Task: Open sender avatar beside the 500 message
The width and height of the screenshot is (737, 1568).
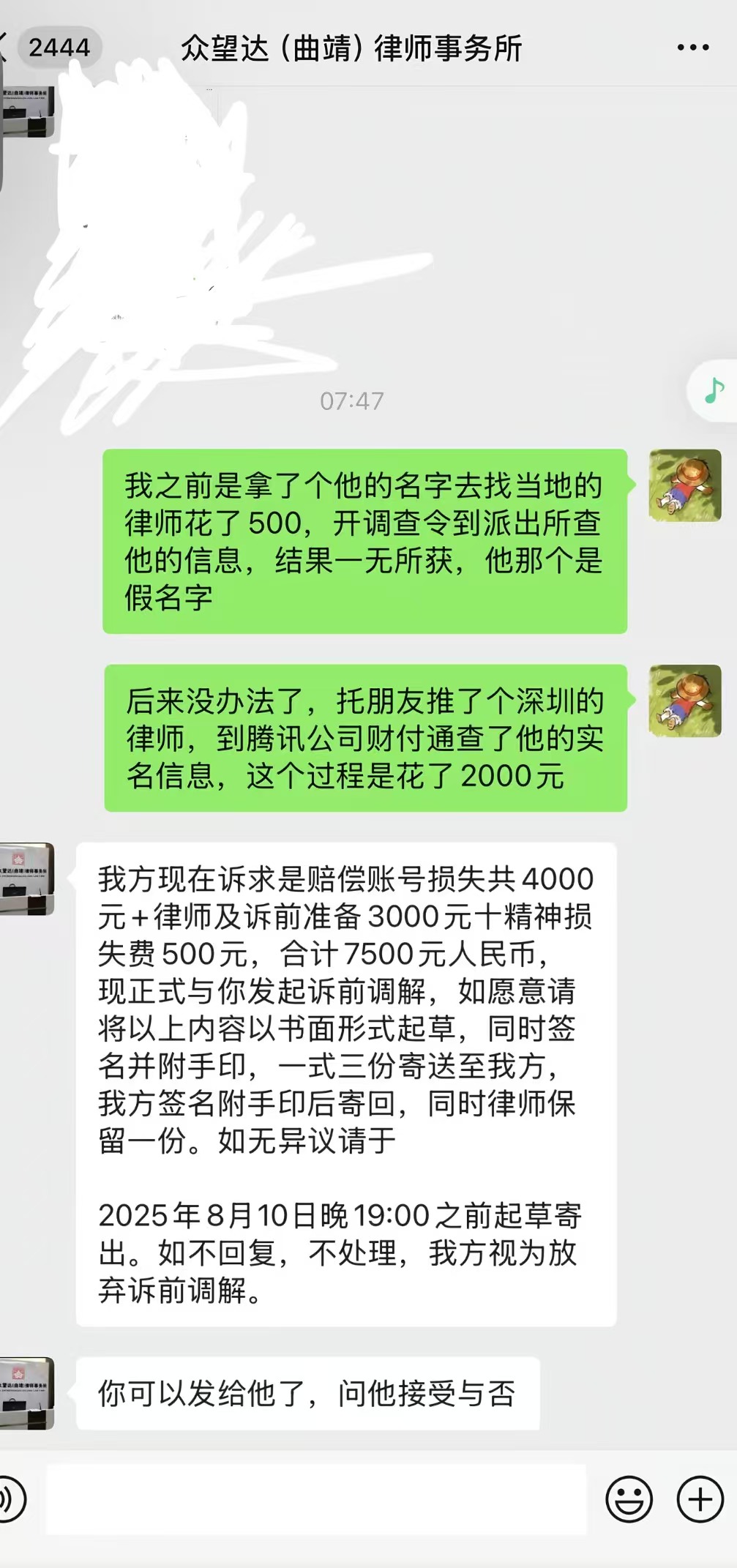Action: pyautogui.click(x=685, y=486)
